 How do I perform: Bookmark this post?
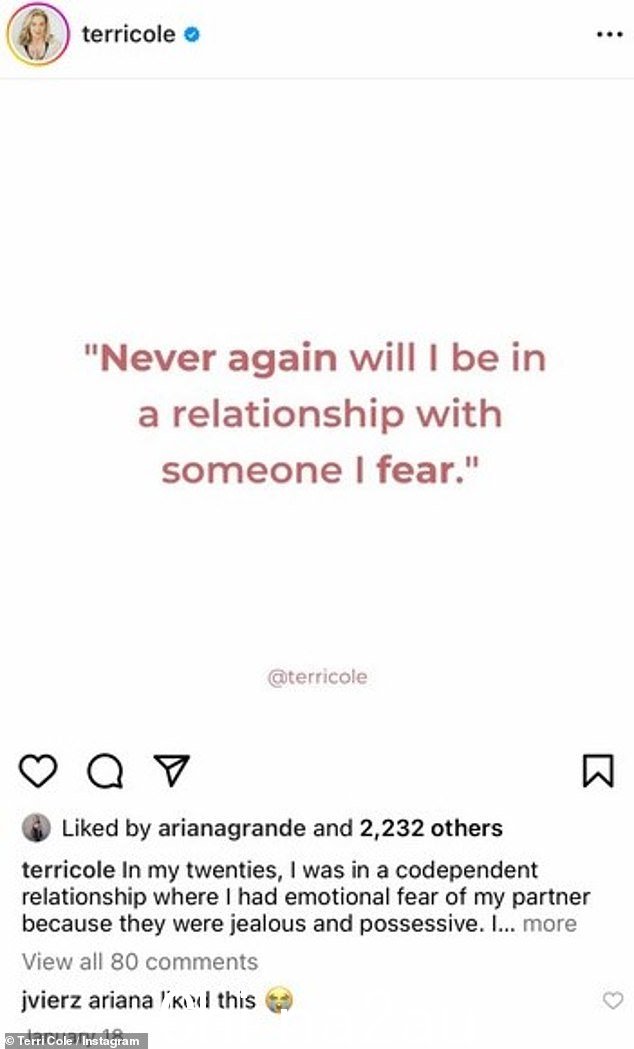click(597, 771)
